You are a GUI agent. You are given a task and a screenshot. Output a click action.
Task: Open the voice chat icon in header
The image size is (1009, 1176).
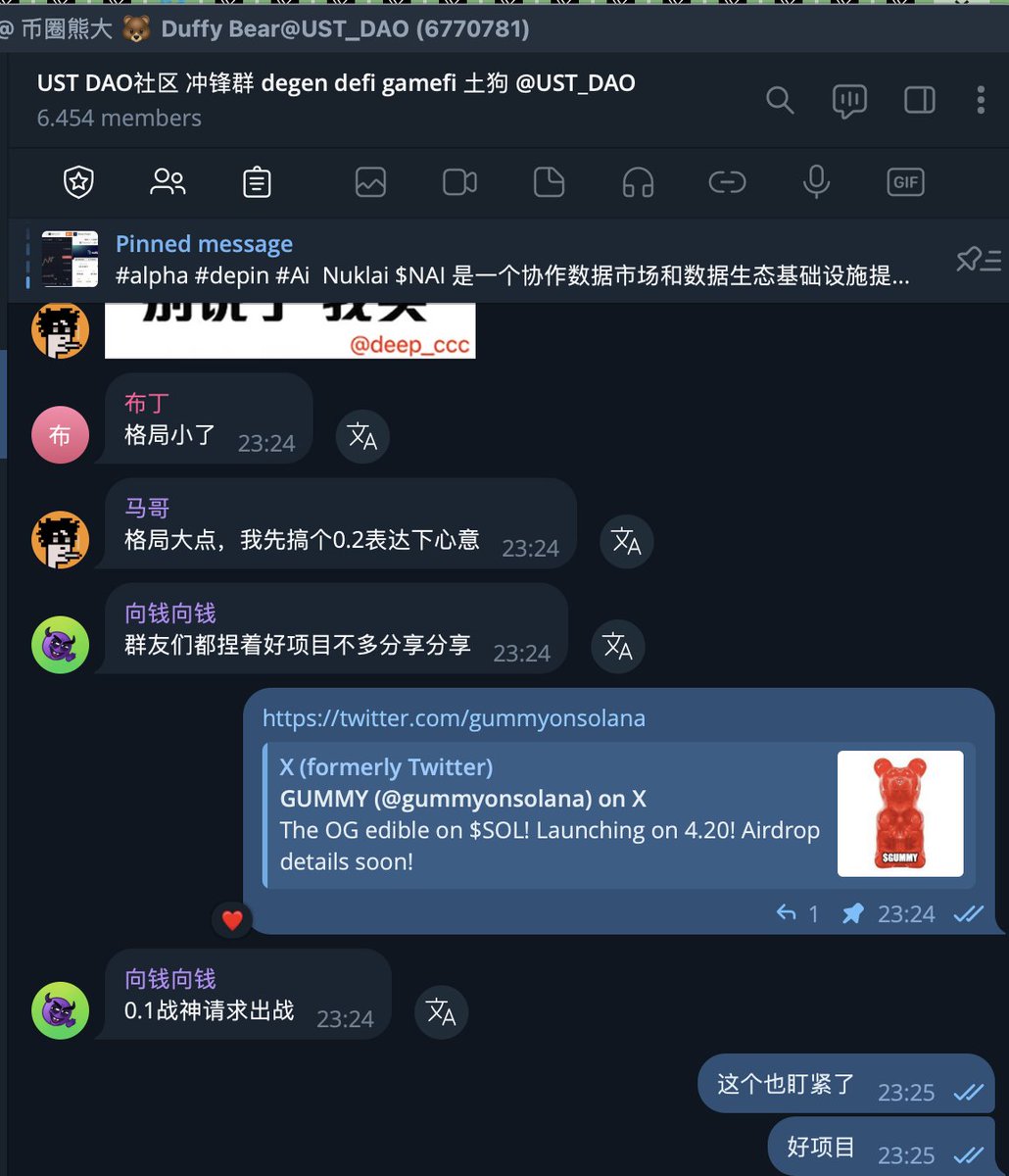pyautogui.click(x=848, y=100)
